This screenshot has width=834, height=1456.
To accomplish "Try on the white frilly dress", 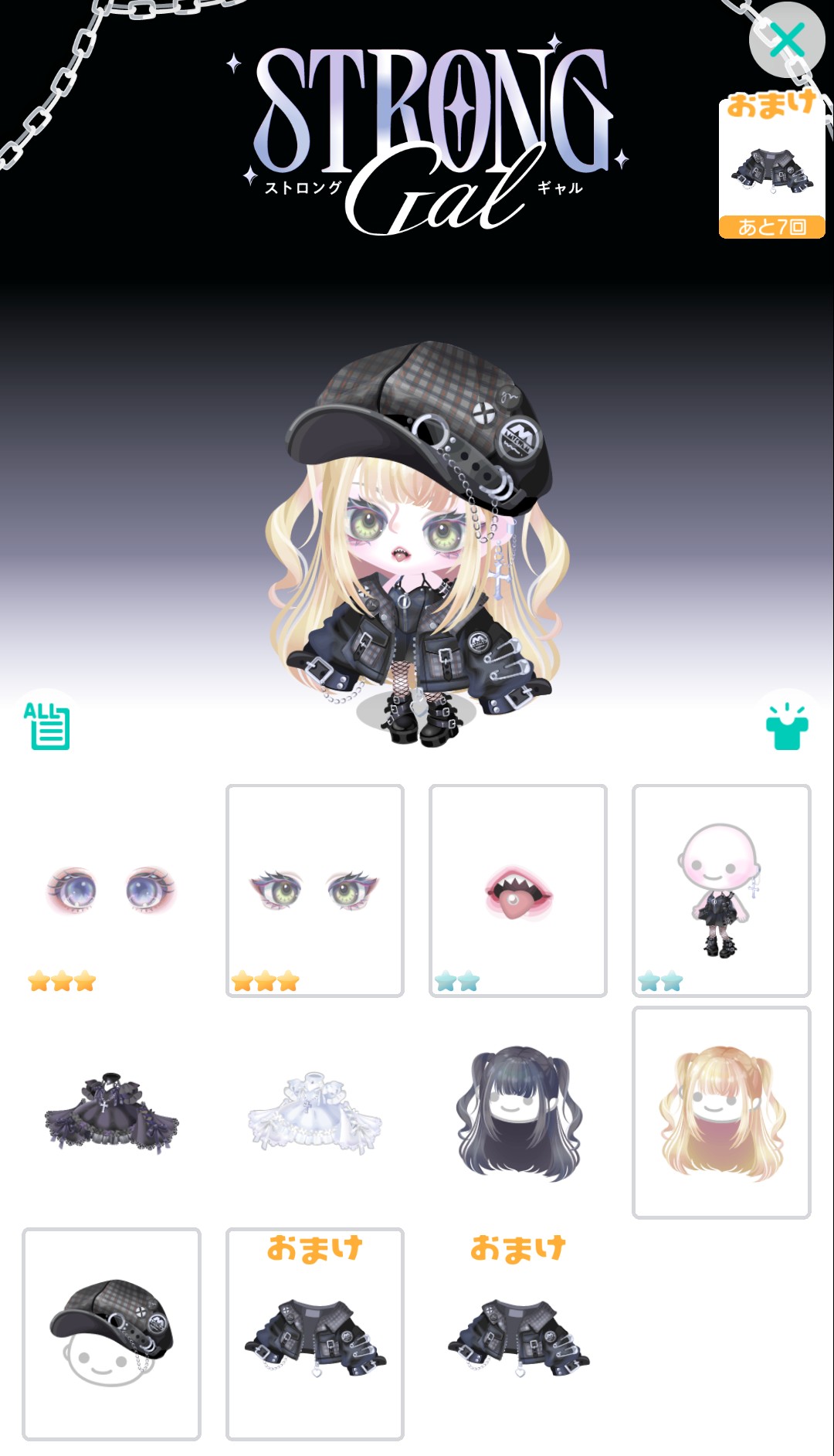I will [x=314, y=1112].
